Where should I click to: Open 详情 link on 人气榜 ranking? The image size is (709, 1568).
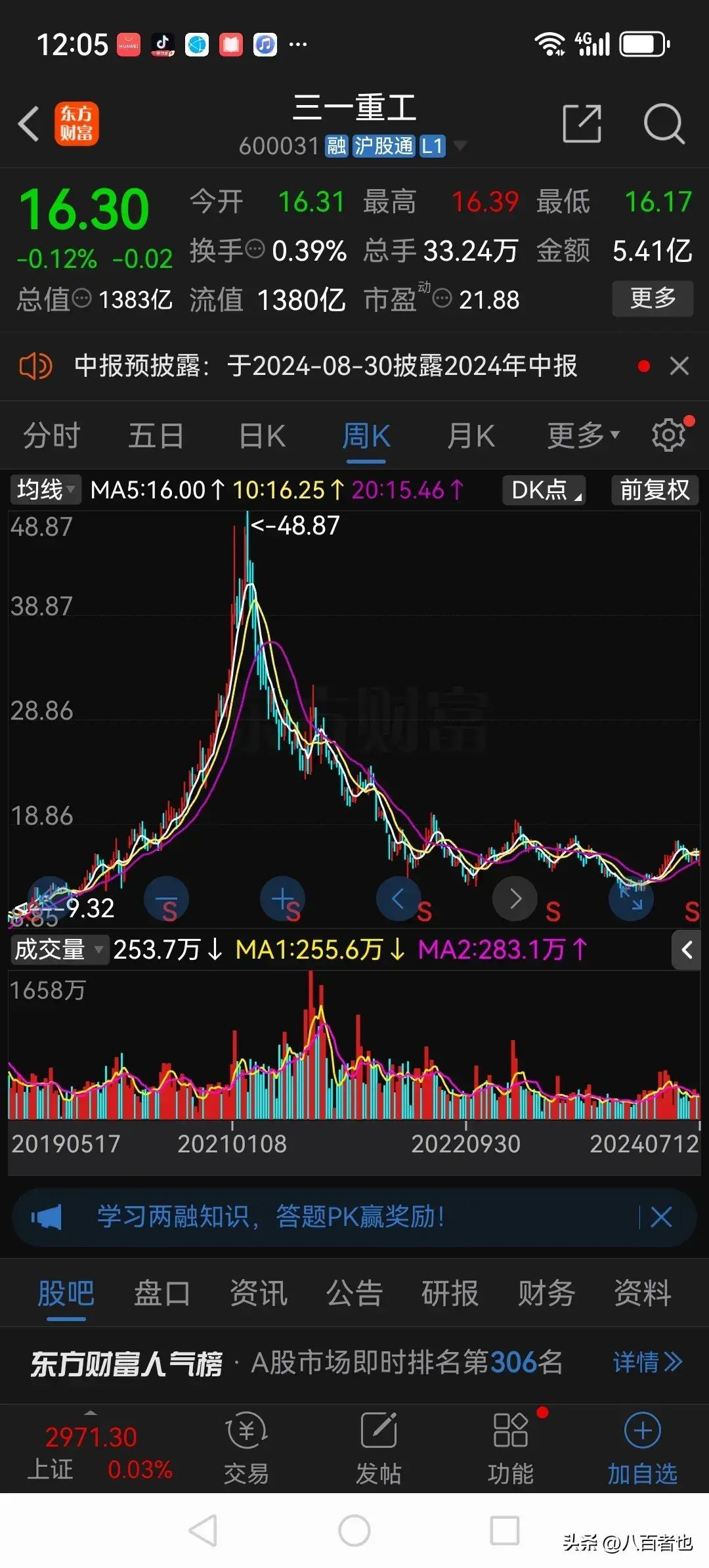pos(645,1362)
